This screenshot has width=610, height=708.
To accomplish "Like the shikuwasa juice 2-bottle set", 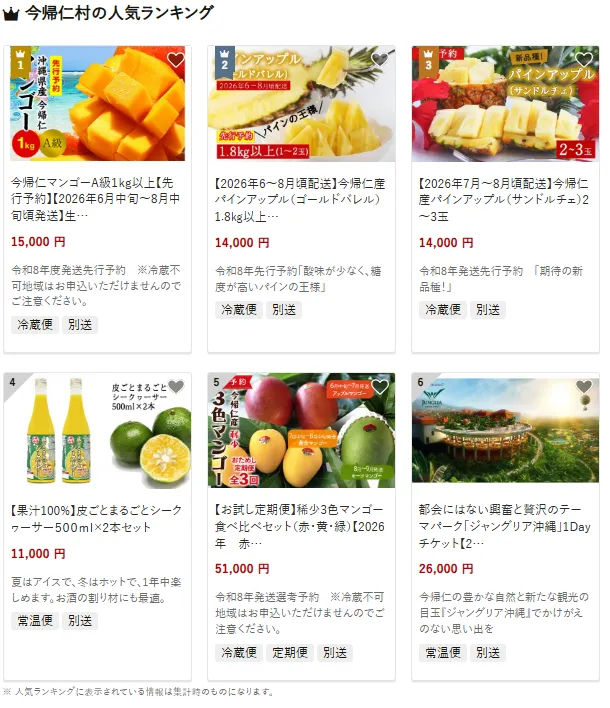I will coord(176,387).
